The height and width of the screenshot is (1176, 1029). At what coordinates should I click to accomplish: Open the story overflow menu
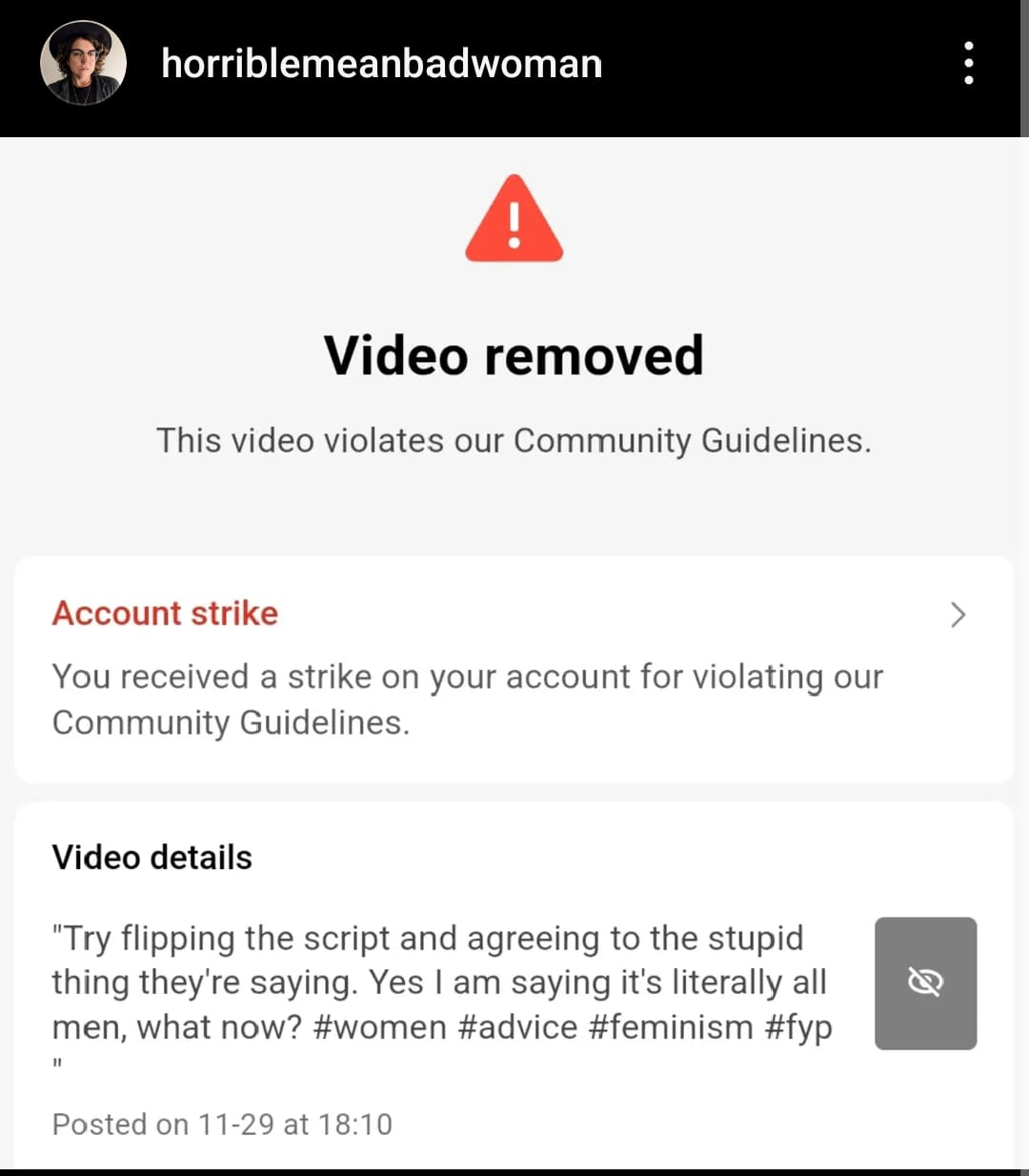coord(968,63)
